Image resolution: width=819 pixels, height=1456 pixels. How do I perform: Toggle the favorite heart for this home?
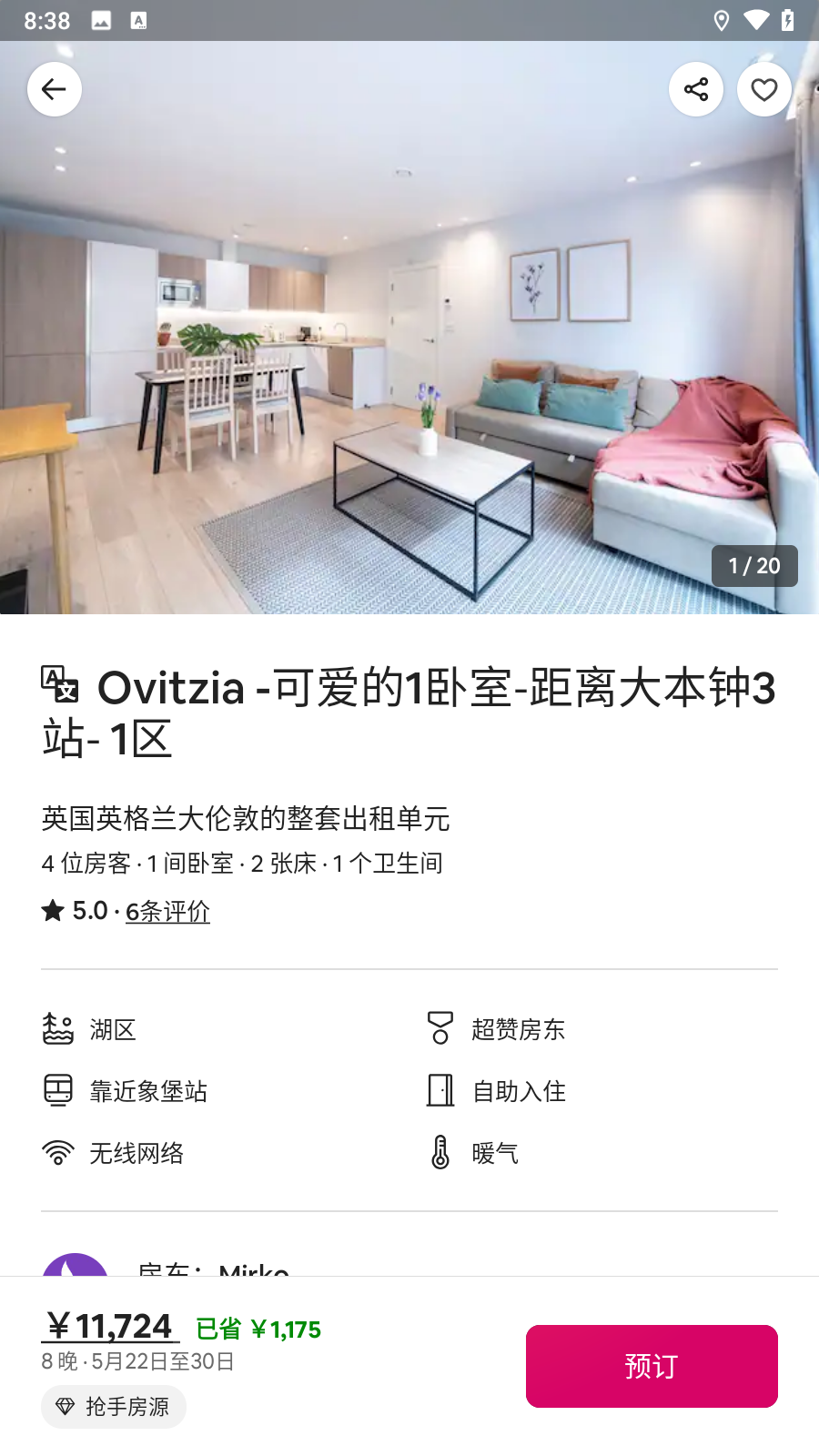click(x=764, y=89)
